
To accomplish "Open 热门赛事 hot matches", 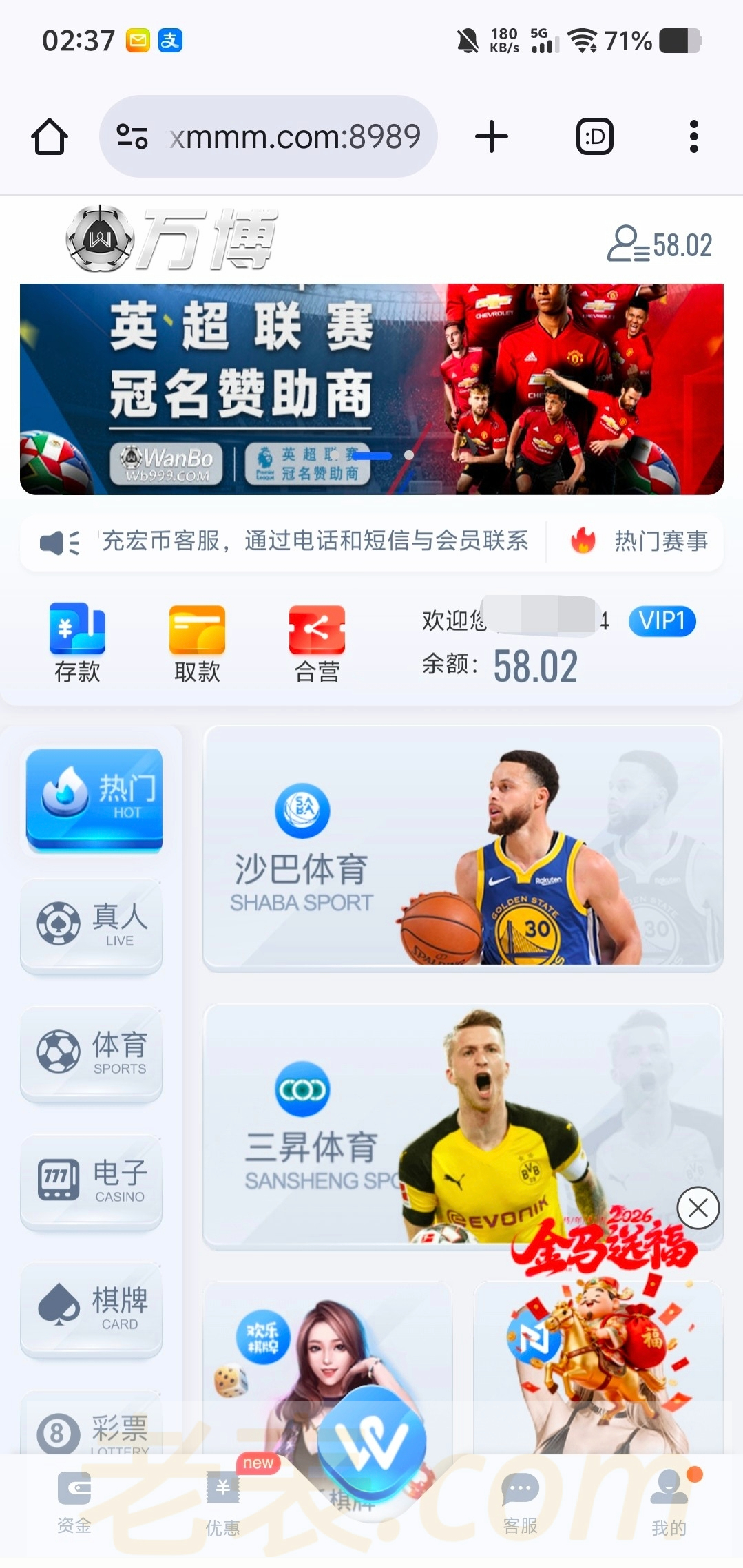I will (x=639, y=541).
